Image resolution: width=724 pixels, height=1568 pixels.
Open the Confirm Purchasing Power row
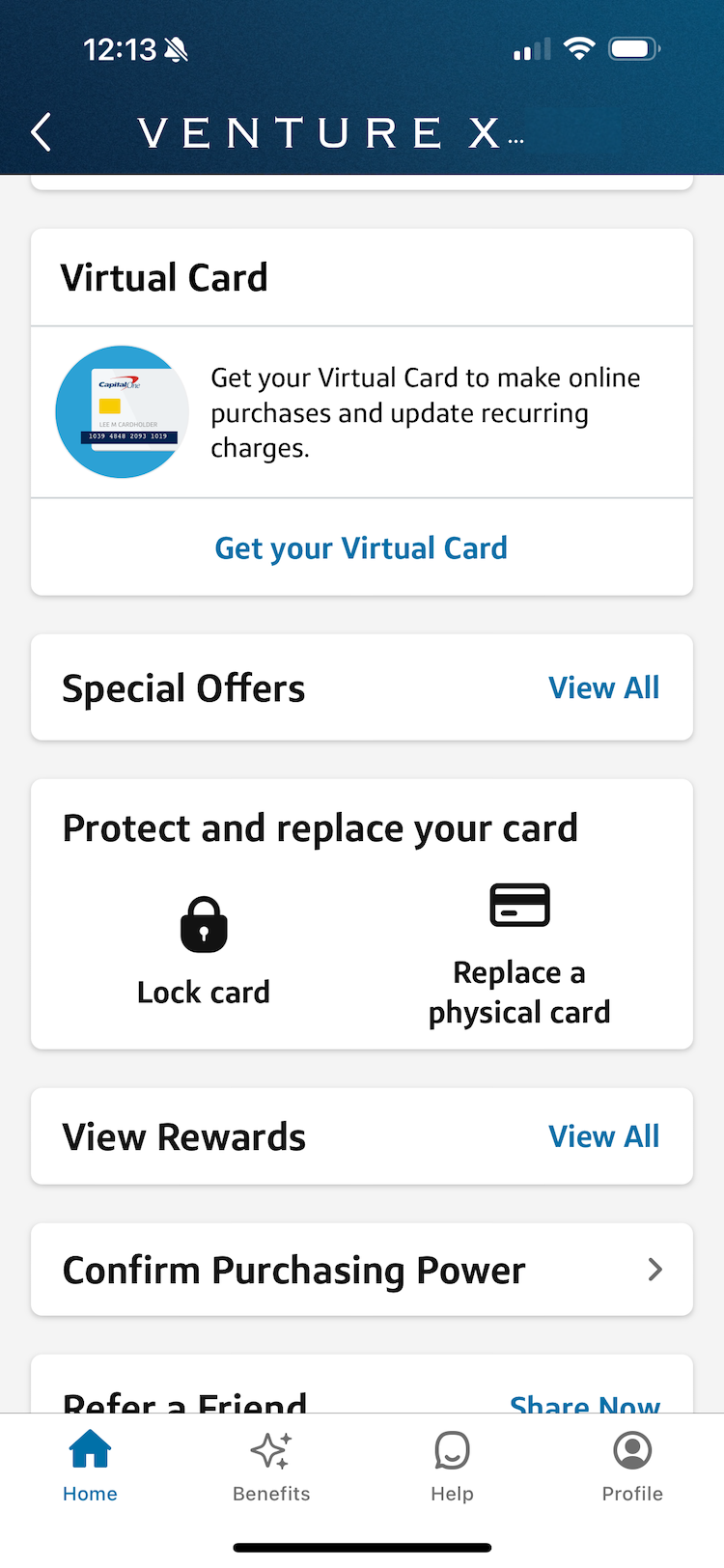coord(362,1269)
